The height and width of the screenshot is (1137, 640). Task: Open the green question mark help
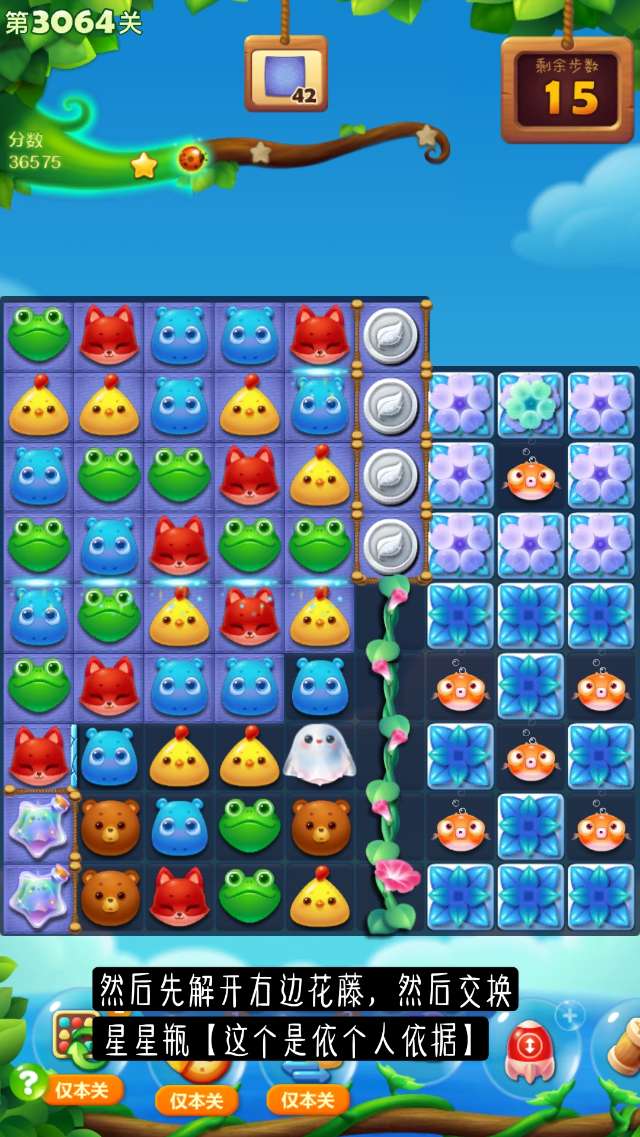tap(27, 1082)
